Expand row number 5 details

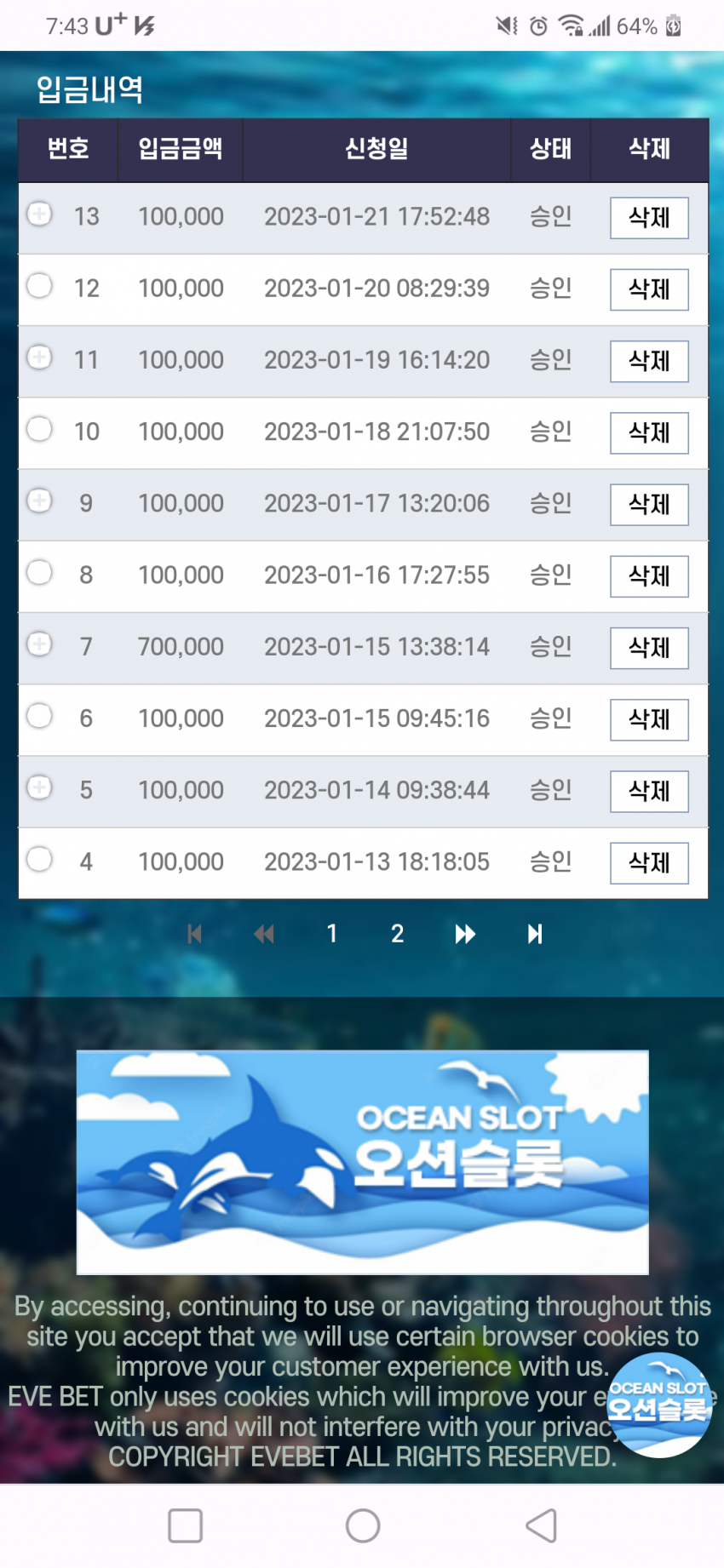(39, 787)
